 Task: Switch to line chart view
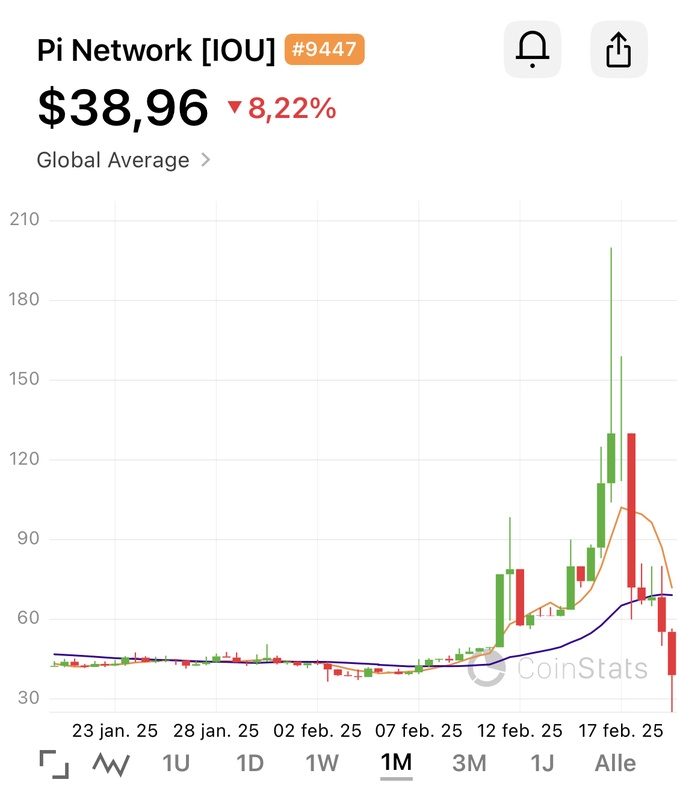111,764
